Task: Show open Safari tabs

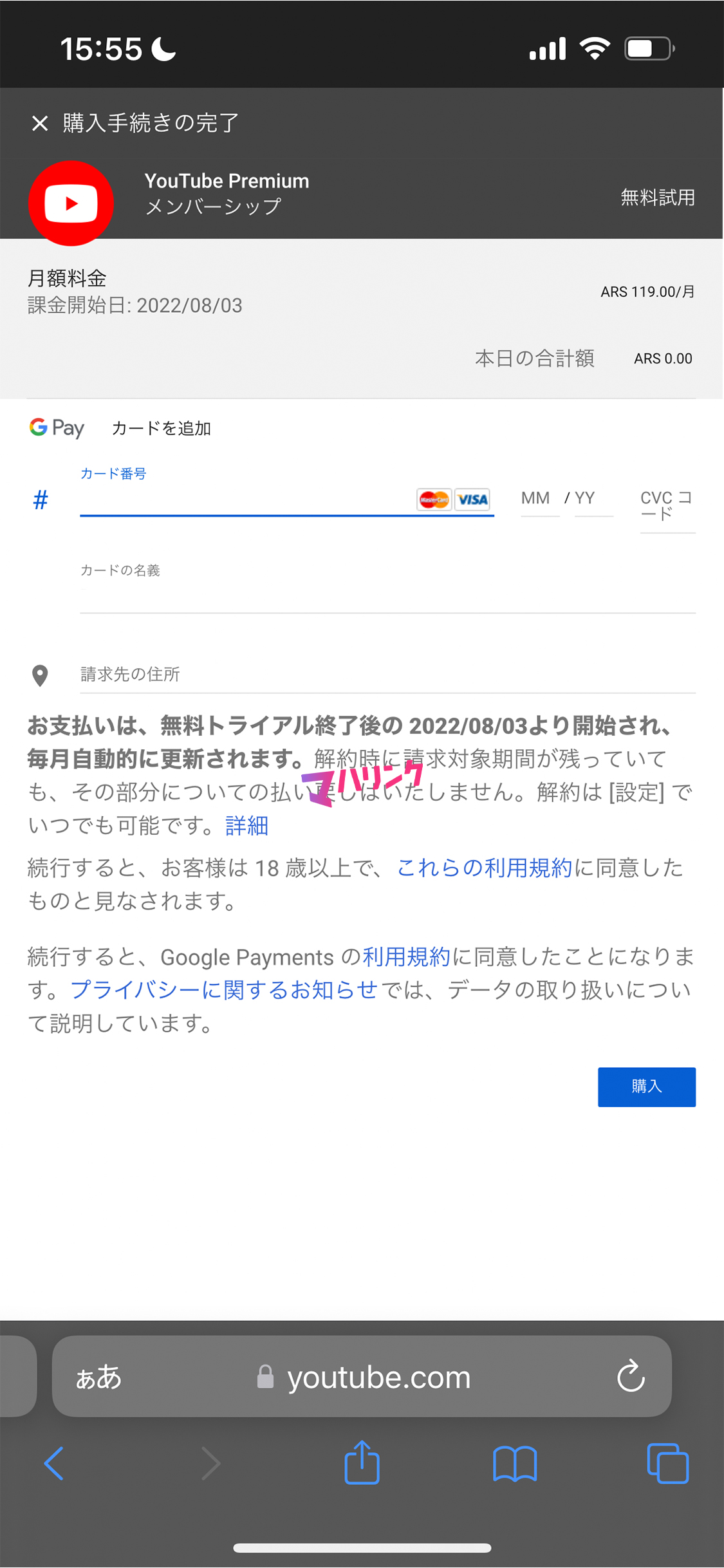Action: [x=667, y=1464]
